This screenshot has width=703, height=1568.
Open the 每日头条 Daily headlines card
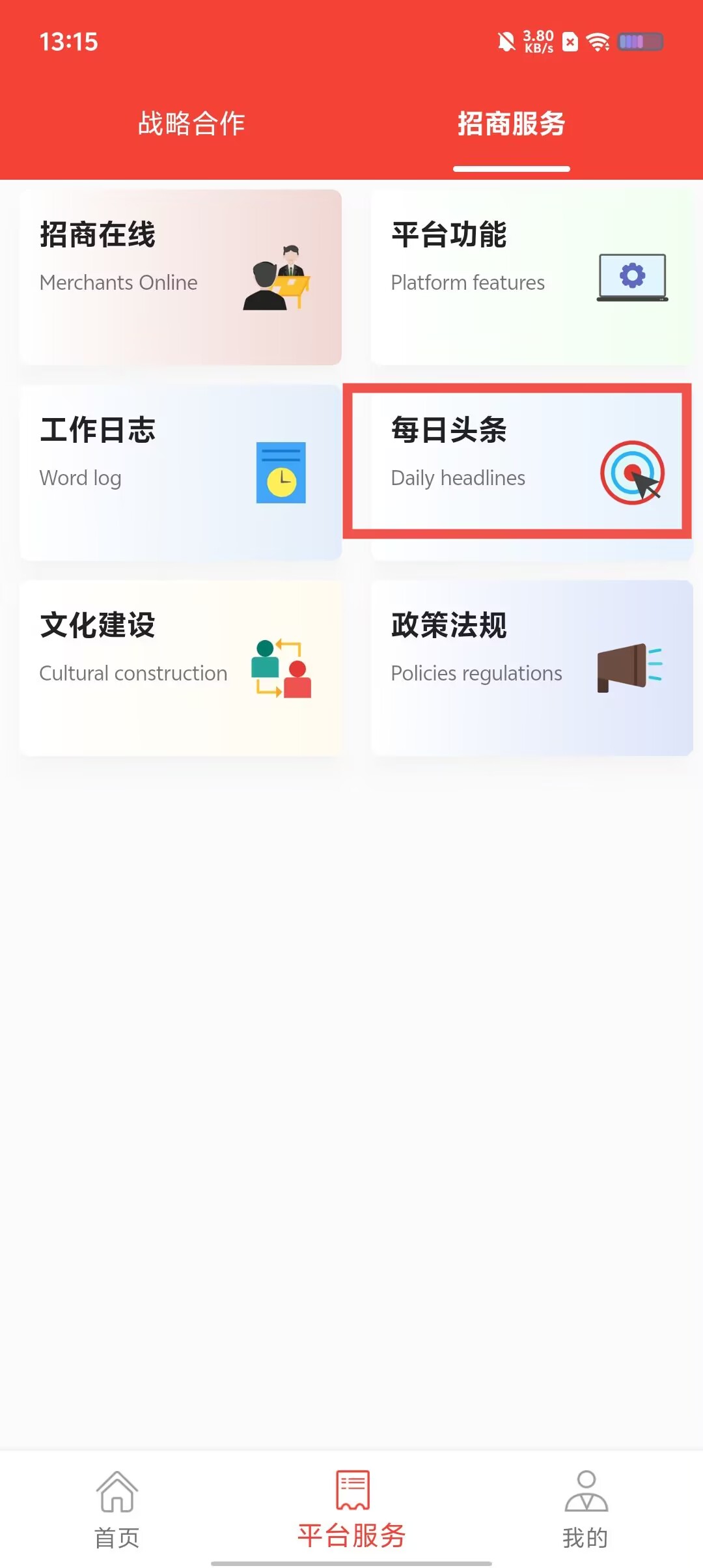(x=517, y=461)
